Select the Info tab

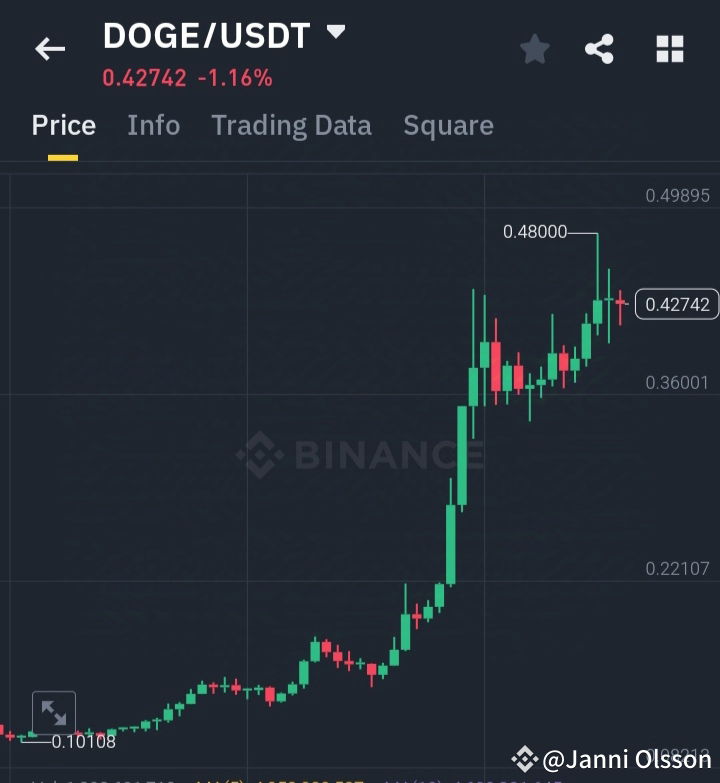(153, 125)
